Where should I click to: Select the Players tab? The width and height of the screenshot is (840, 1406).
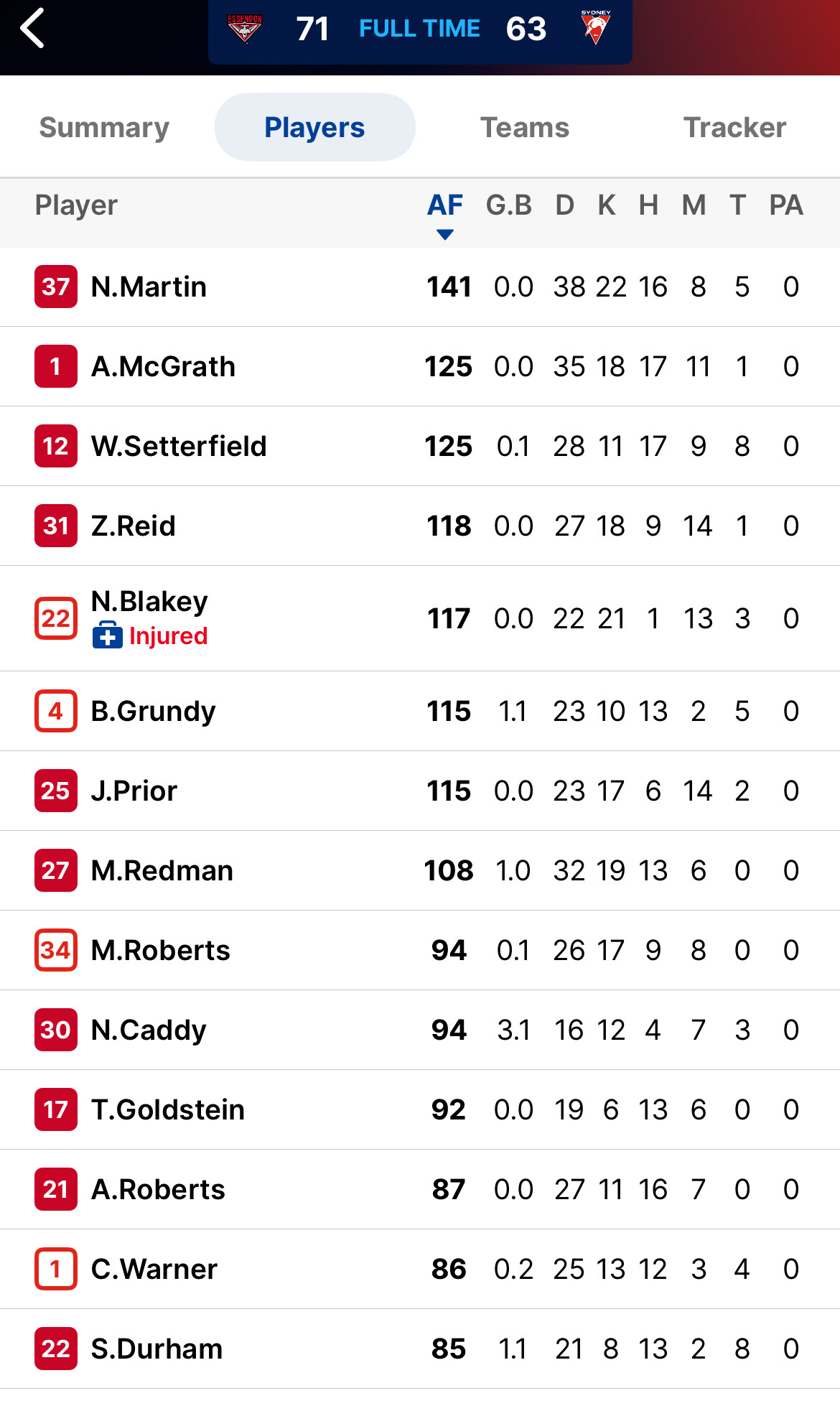(314, 127)
